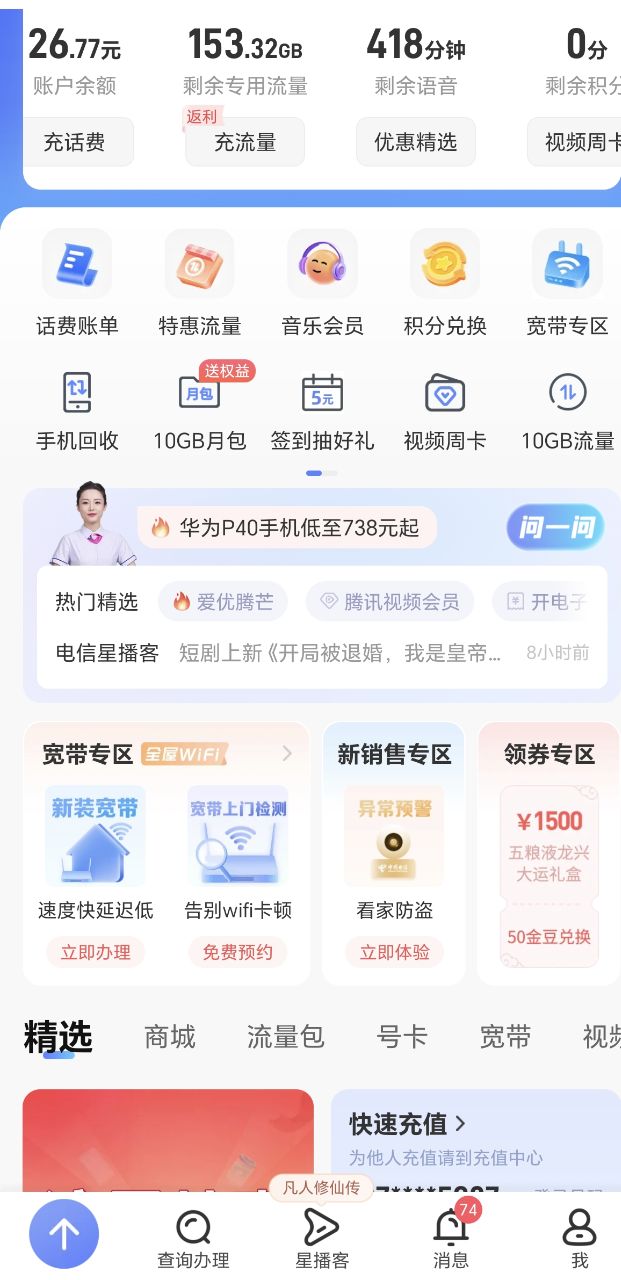
Task: Switch to the 商城 tab
Action: tap(170, 1037)
